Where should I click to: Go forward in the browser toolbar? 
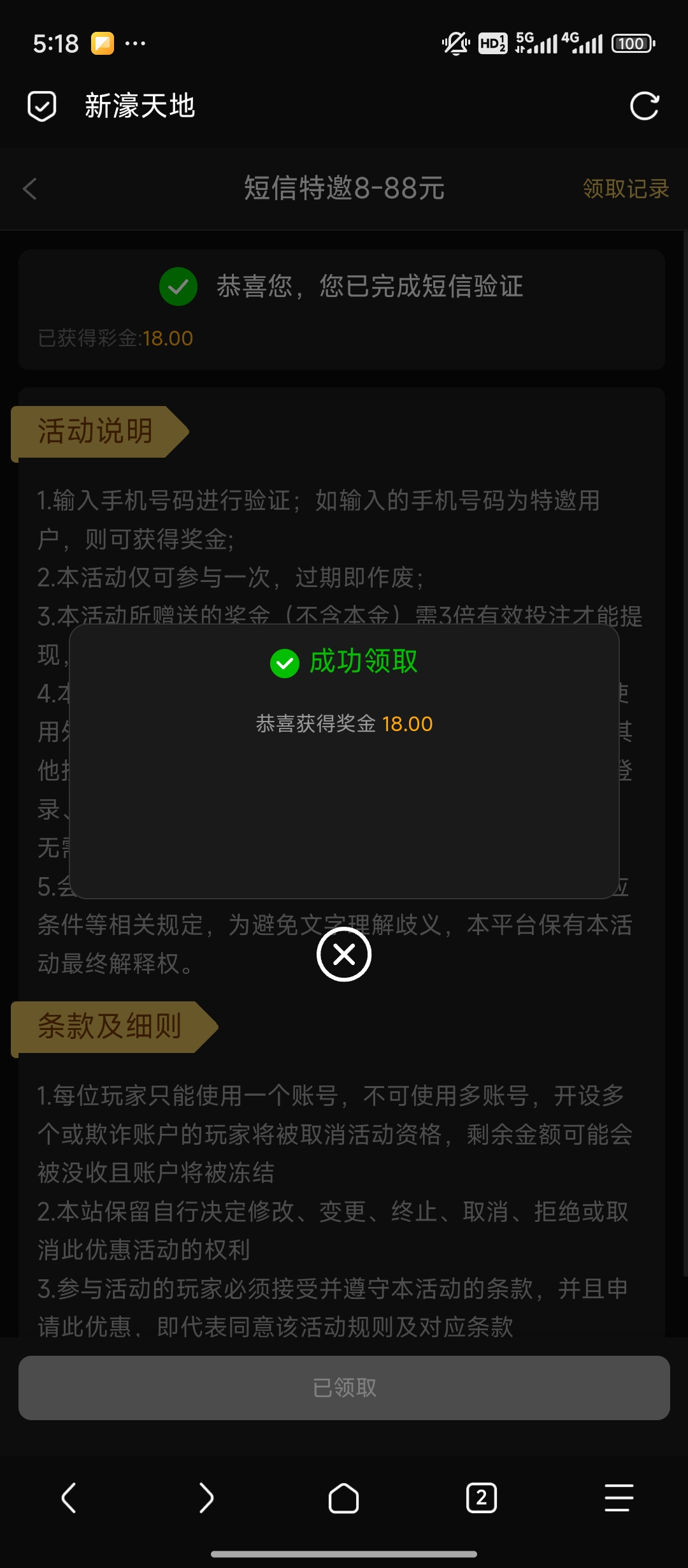tap(206, 1497)
